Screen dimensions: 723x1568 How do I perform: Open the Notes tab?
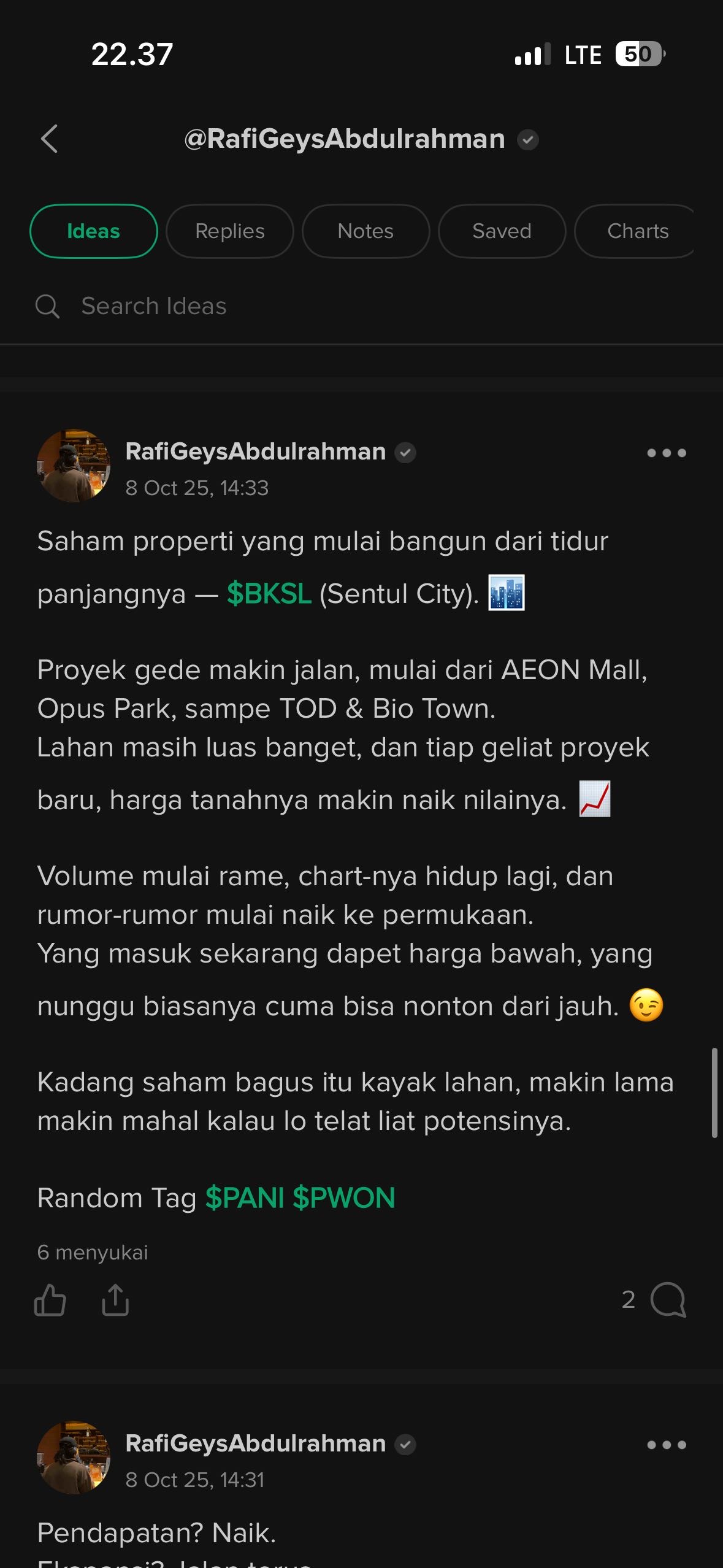click(365, 231)
